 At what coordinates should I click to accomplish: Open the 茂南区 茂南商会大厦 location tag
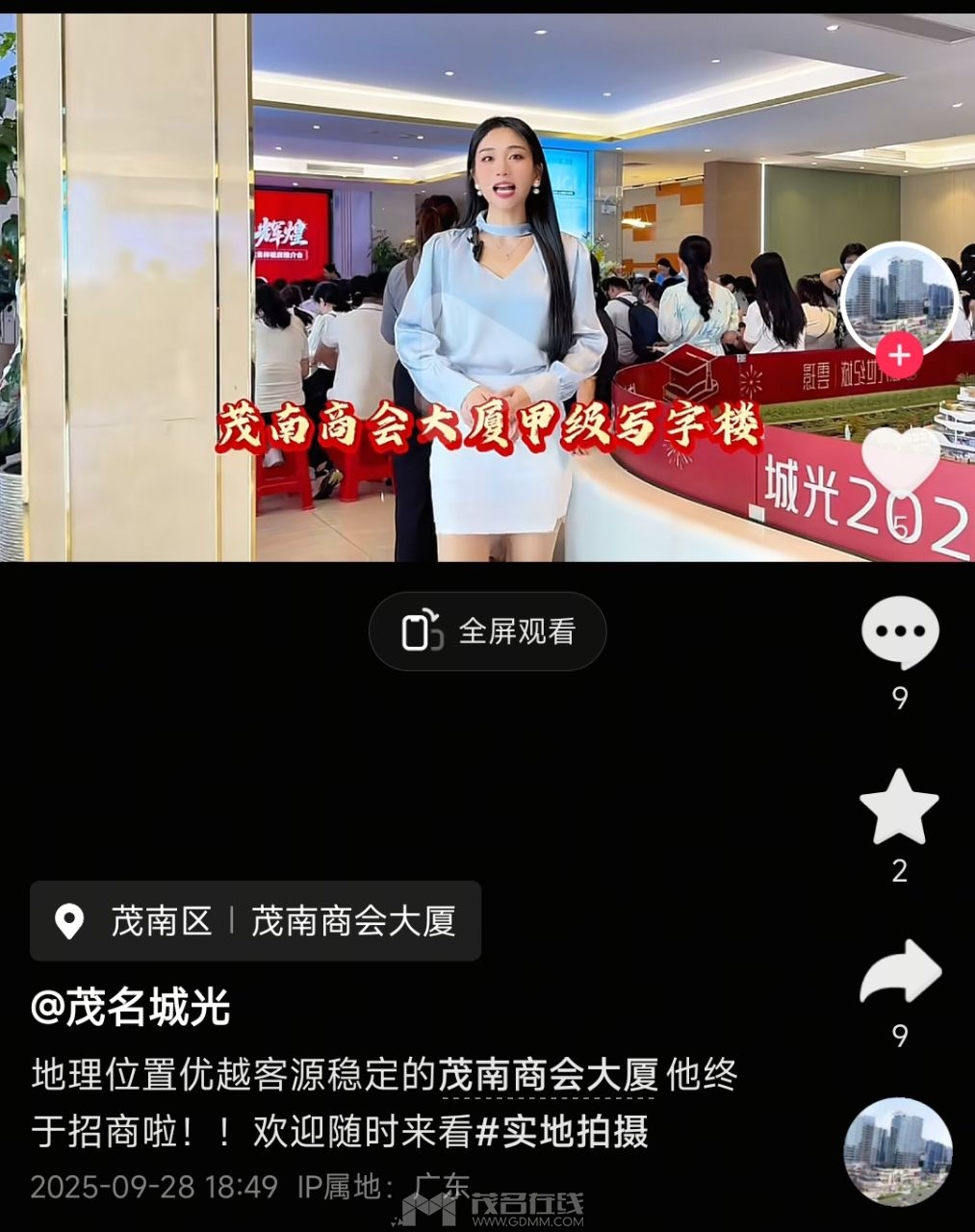click(255, 921)
